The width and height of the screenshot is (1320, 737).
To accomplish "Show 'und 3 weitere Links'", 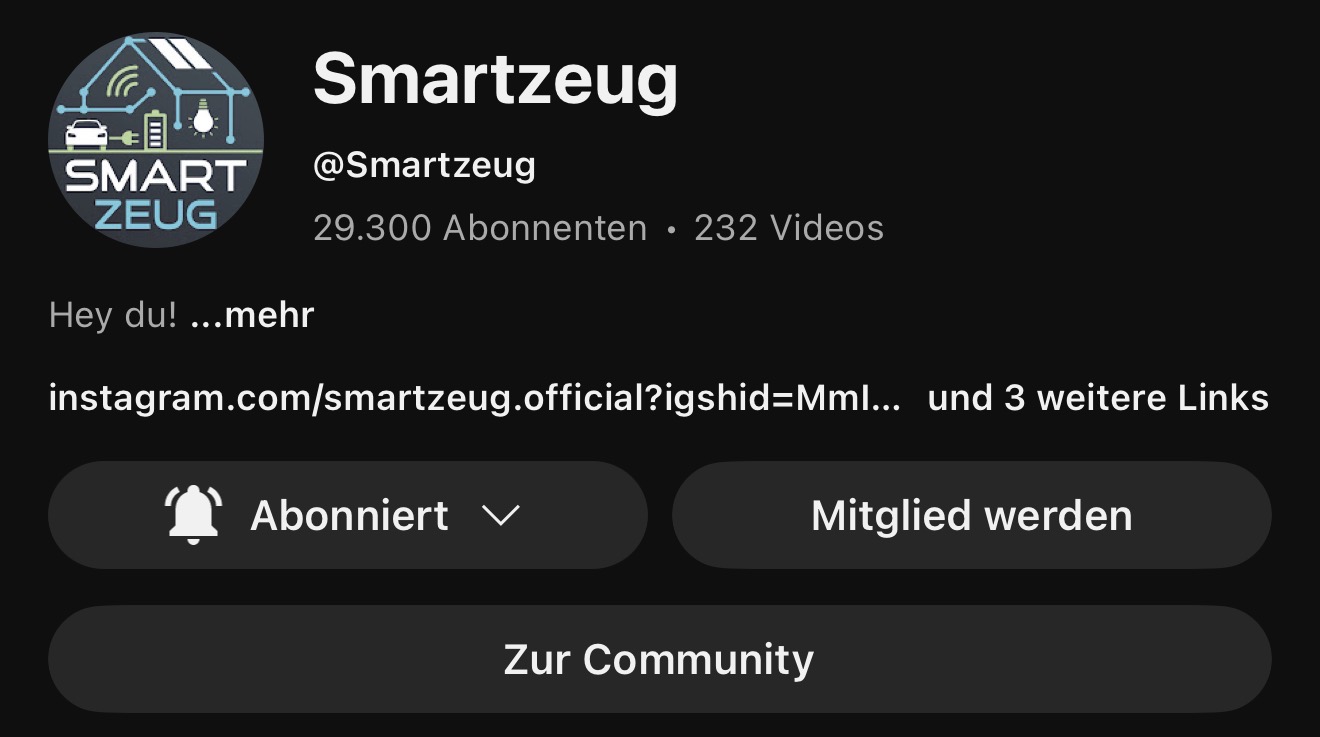I will [x=1098, y=398].
